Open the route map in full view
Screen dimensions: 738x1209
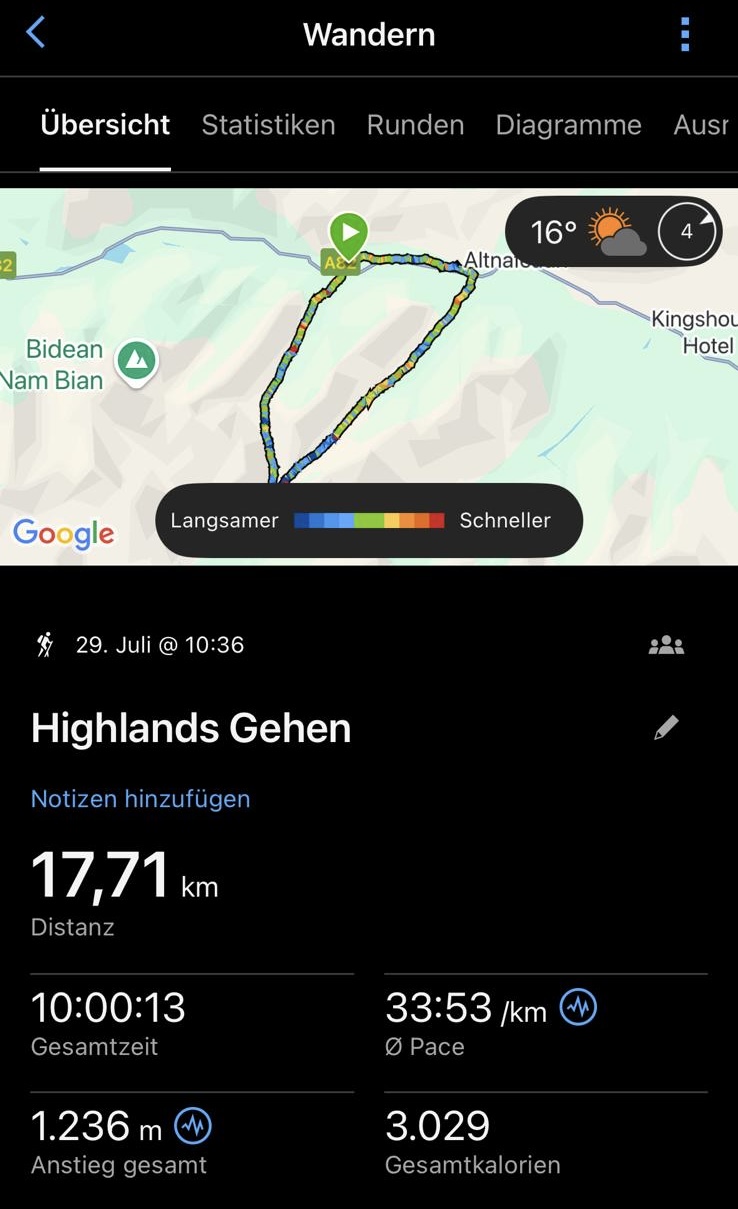coord(368,400)
